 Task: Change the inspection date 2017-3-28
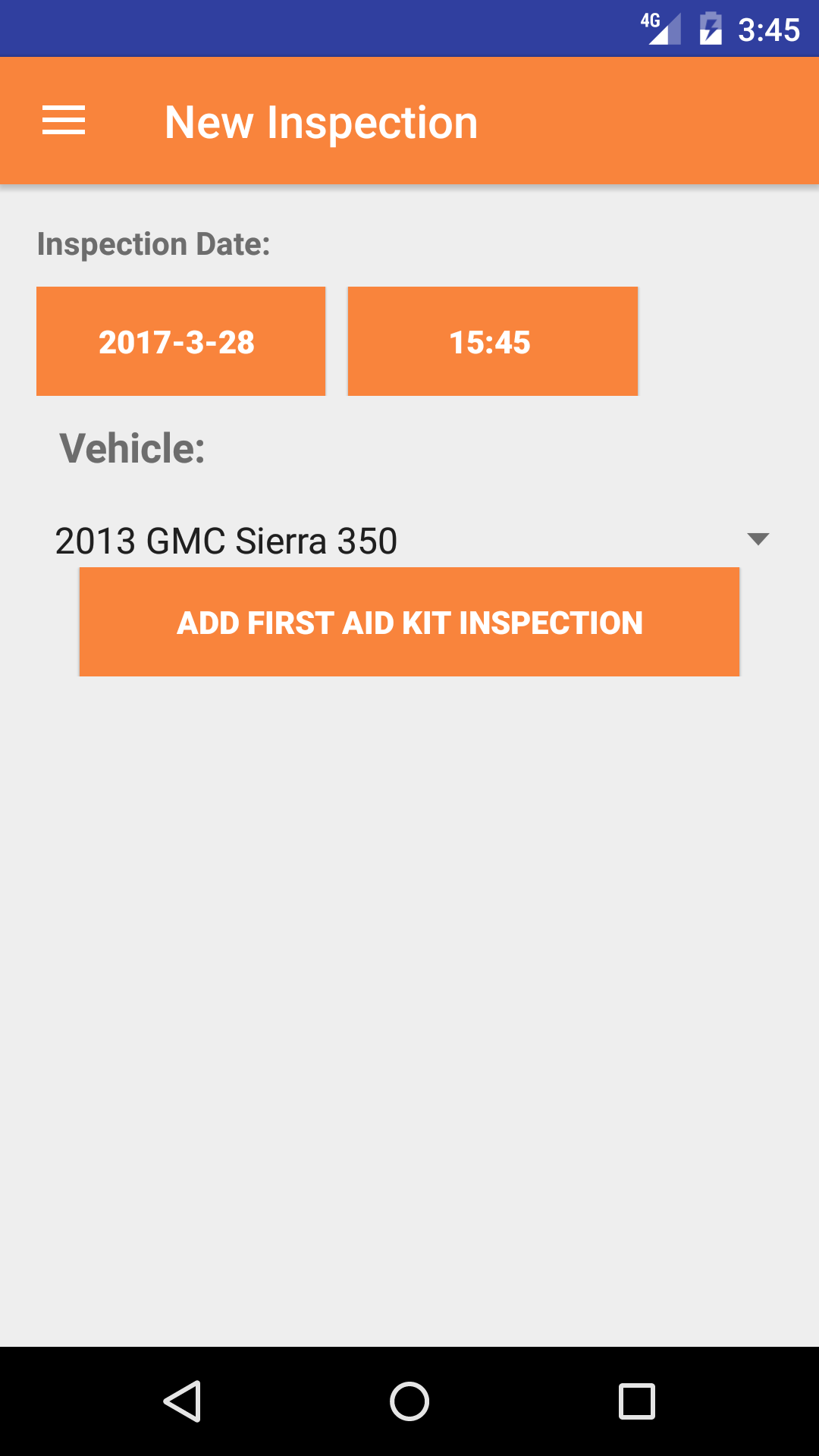[x=180, y=341]
